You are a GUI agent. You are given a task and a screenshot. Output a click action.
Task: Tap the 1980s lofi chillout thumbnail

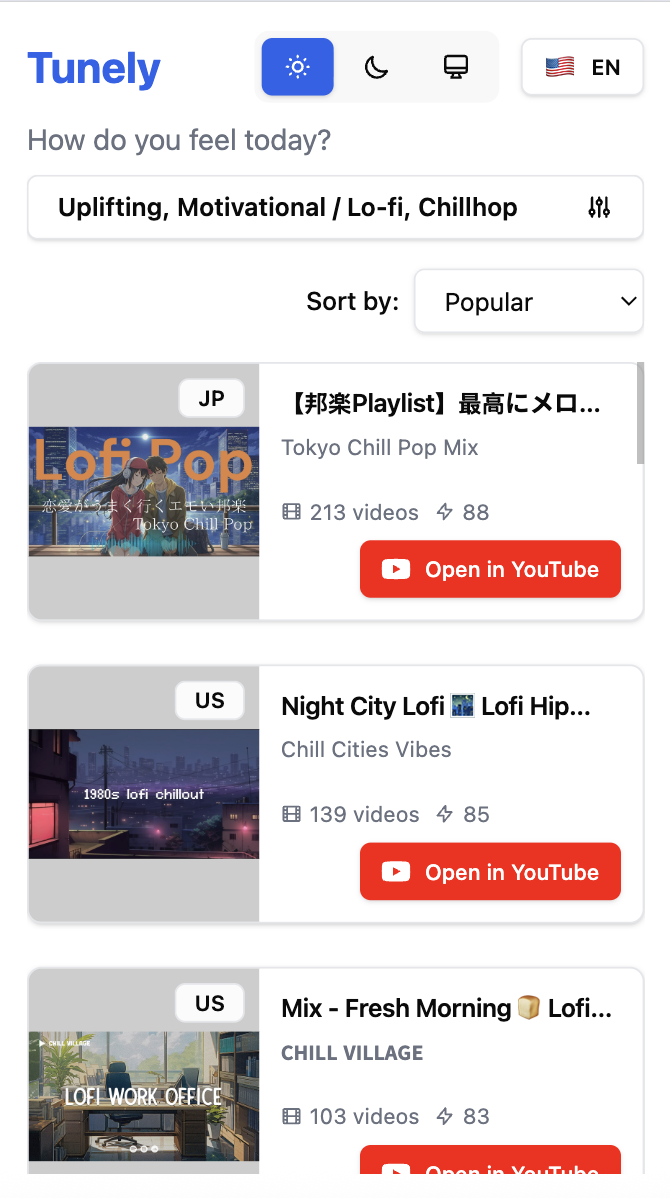pos(144,794)
